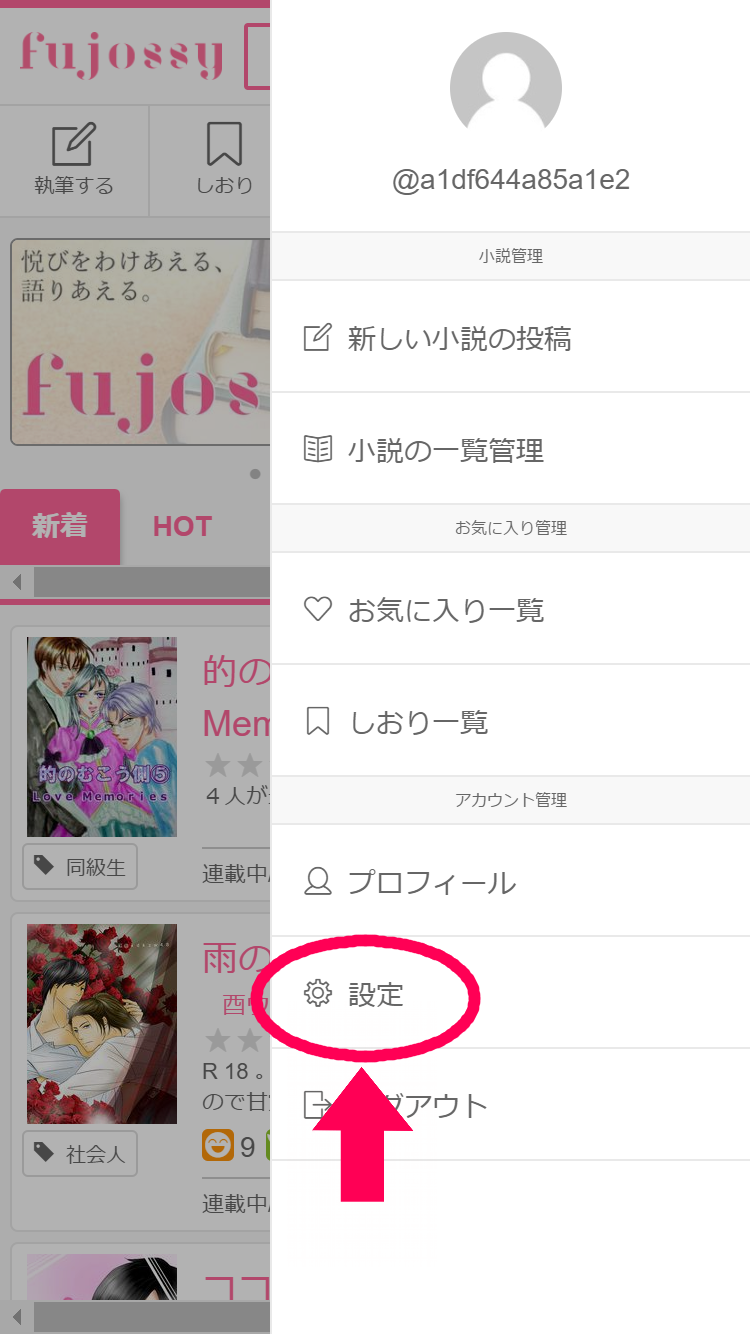Tap the 社会人 tag
Image resolution: width=750 pixels, height=1334 pixels.
81,1154
